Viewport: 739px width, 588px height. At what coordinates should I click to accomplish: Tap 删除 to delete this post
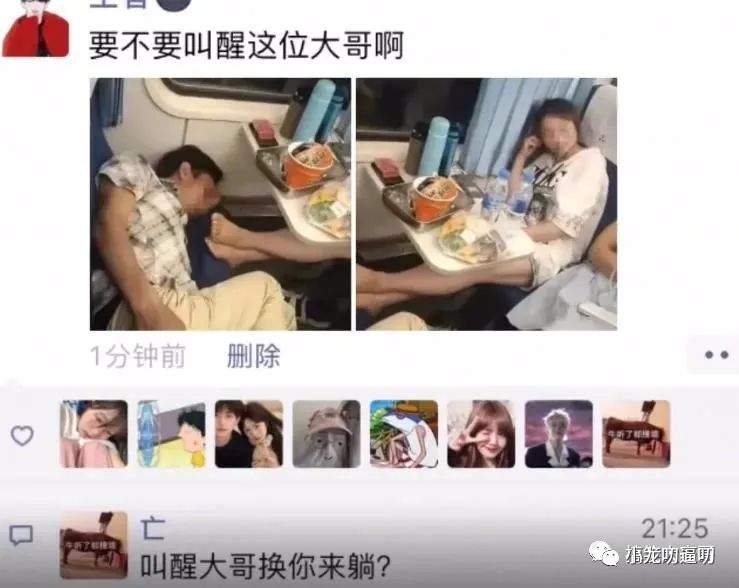(x=254, y=356)
